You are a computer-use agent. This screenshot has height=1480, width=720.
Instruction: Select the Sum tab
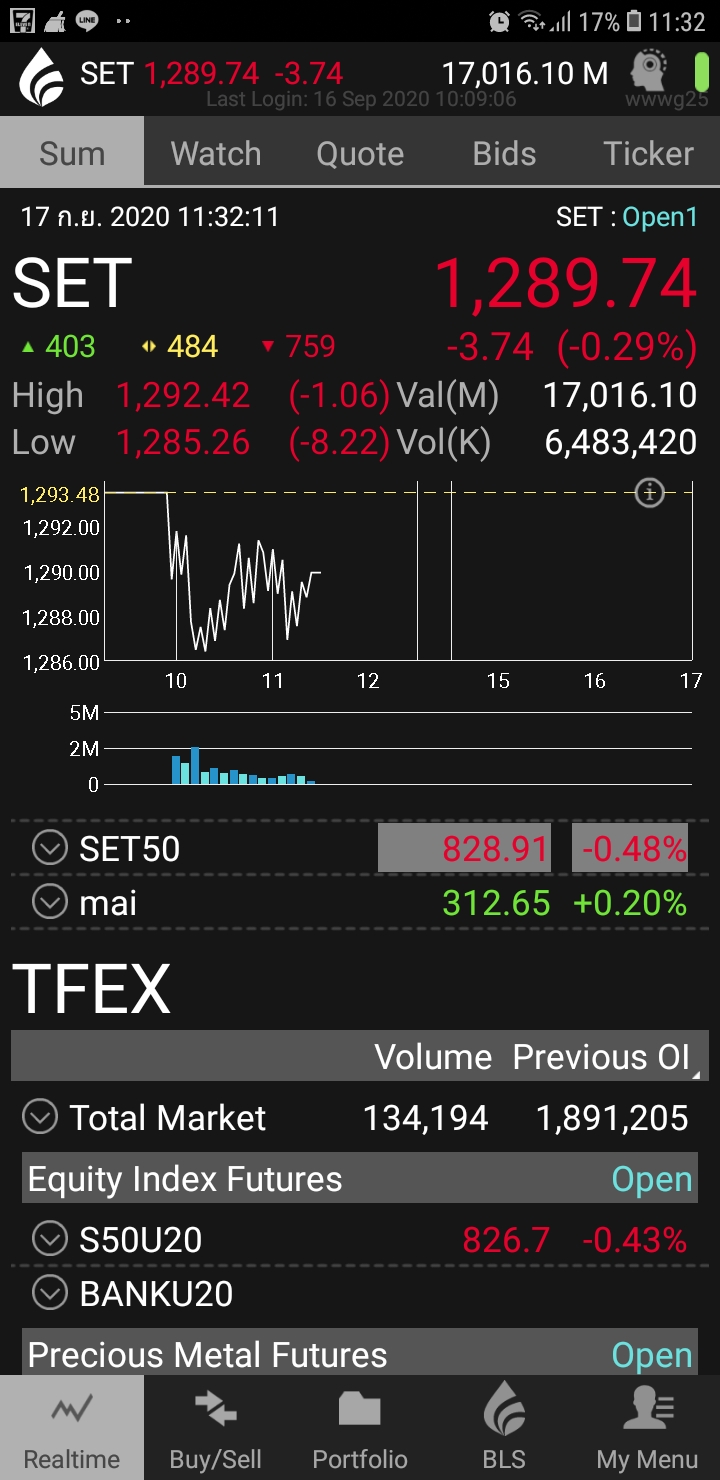pos(72,153)
